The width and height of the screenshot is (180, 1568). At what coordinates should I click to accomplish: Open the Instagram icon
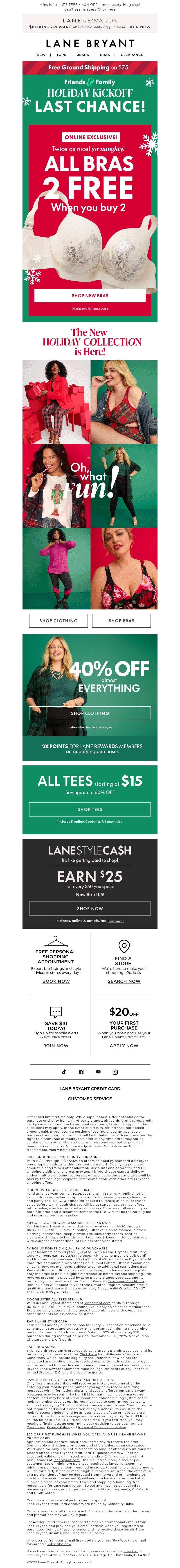(115, 1072)
